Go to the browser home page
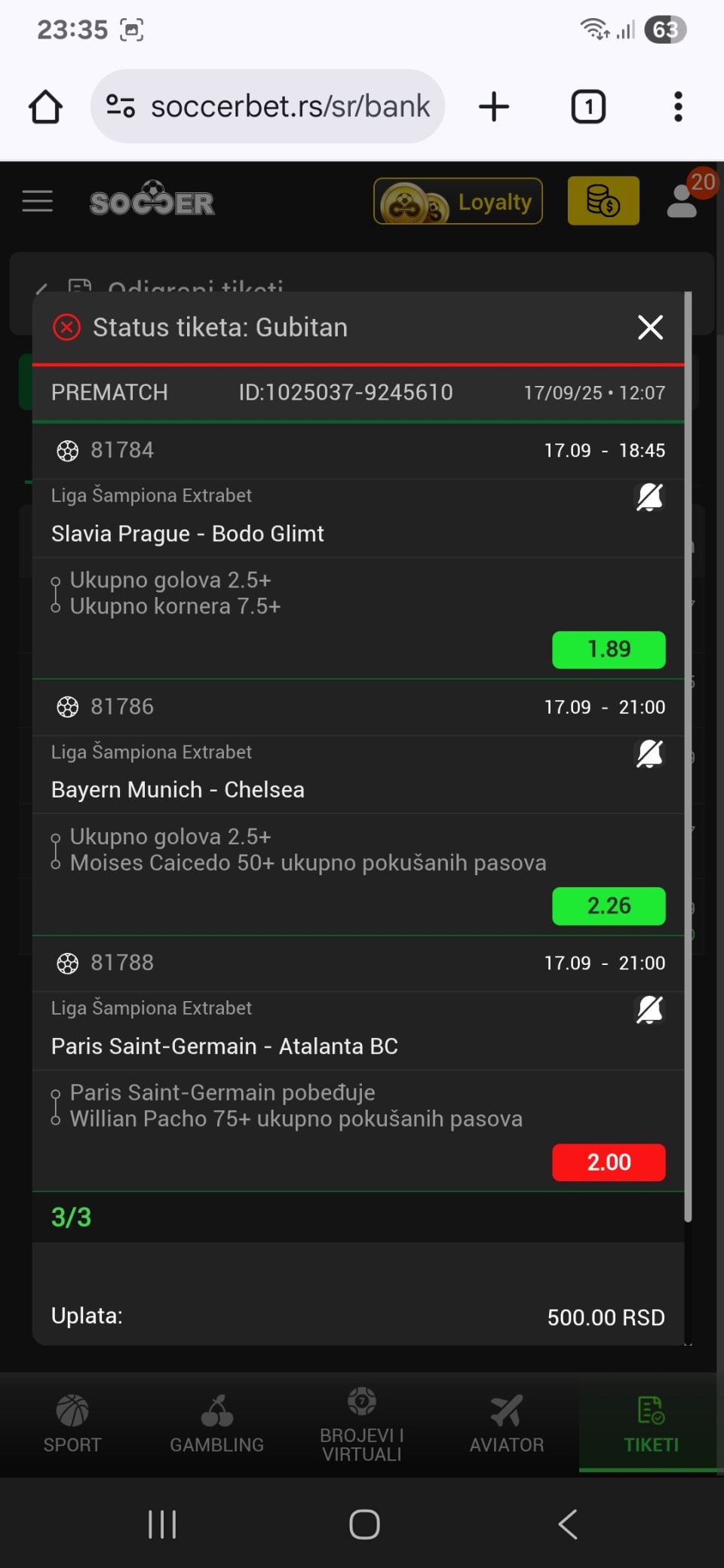 click(x=45, y=106)
